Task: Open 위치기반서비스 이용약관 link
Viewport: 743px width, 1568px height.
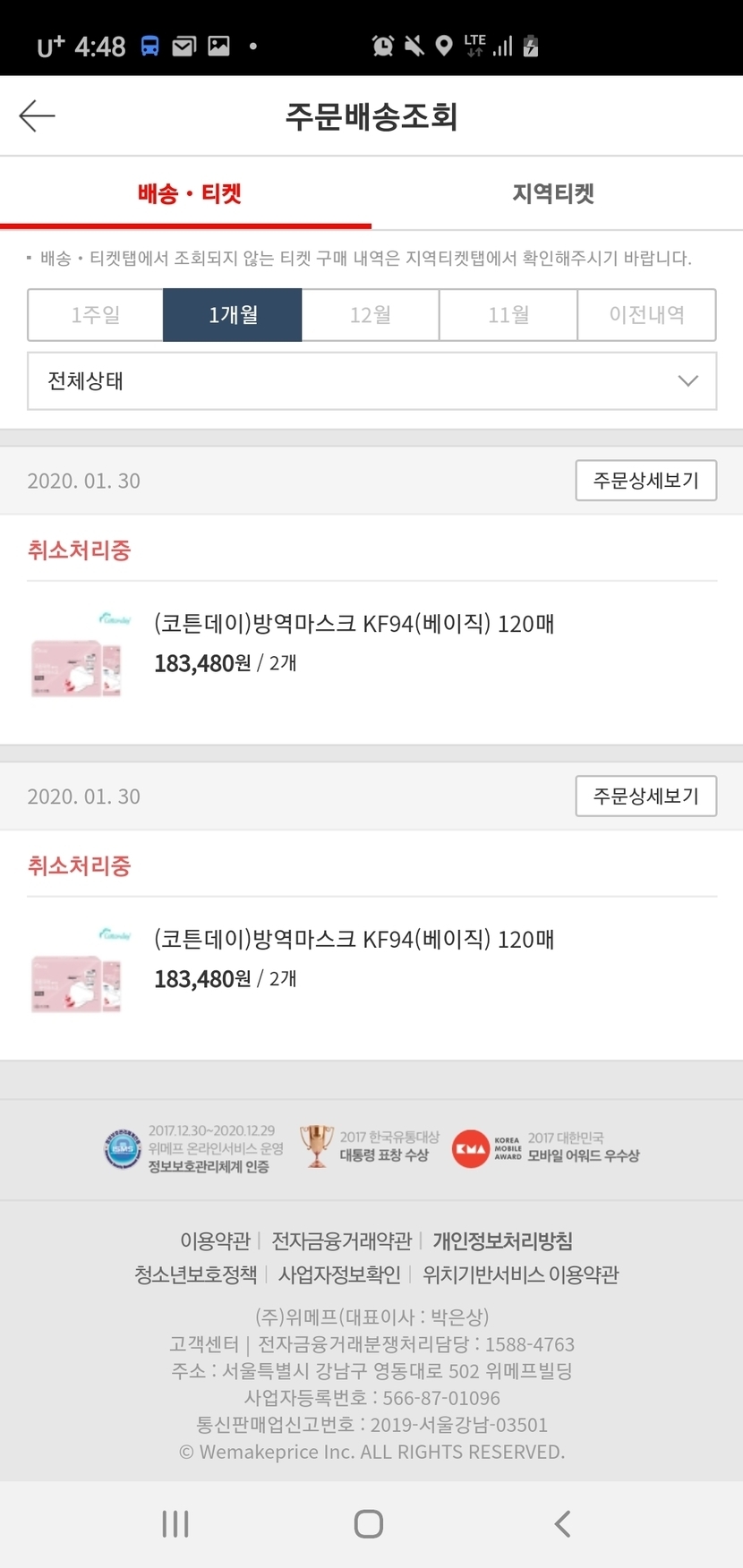Action: (520, 1275)
